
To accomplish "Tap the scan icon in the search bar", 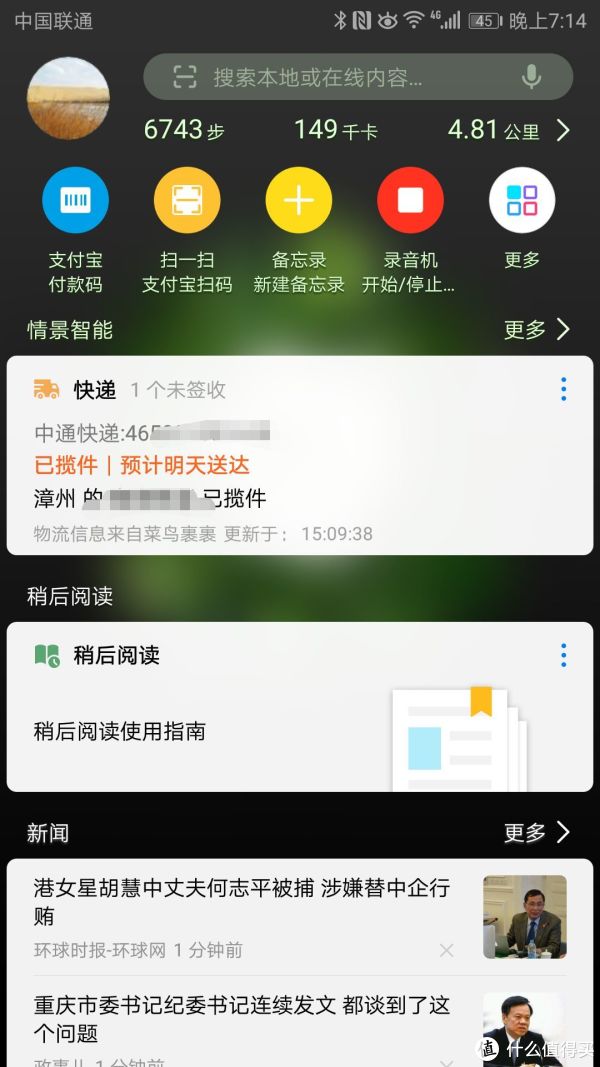I will pyautogui.click(x=184, y=77).
